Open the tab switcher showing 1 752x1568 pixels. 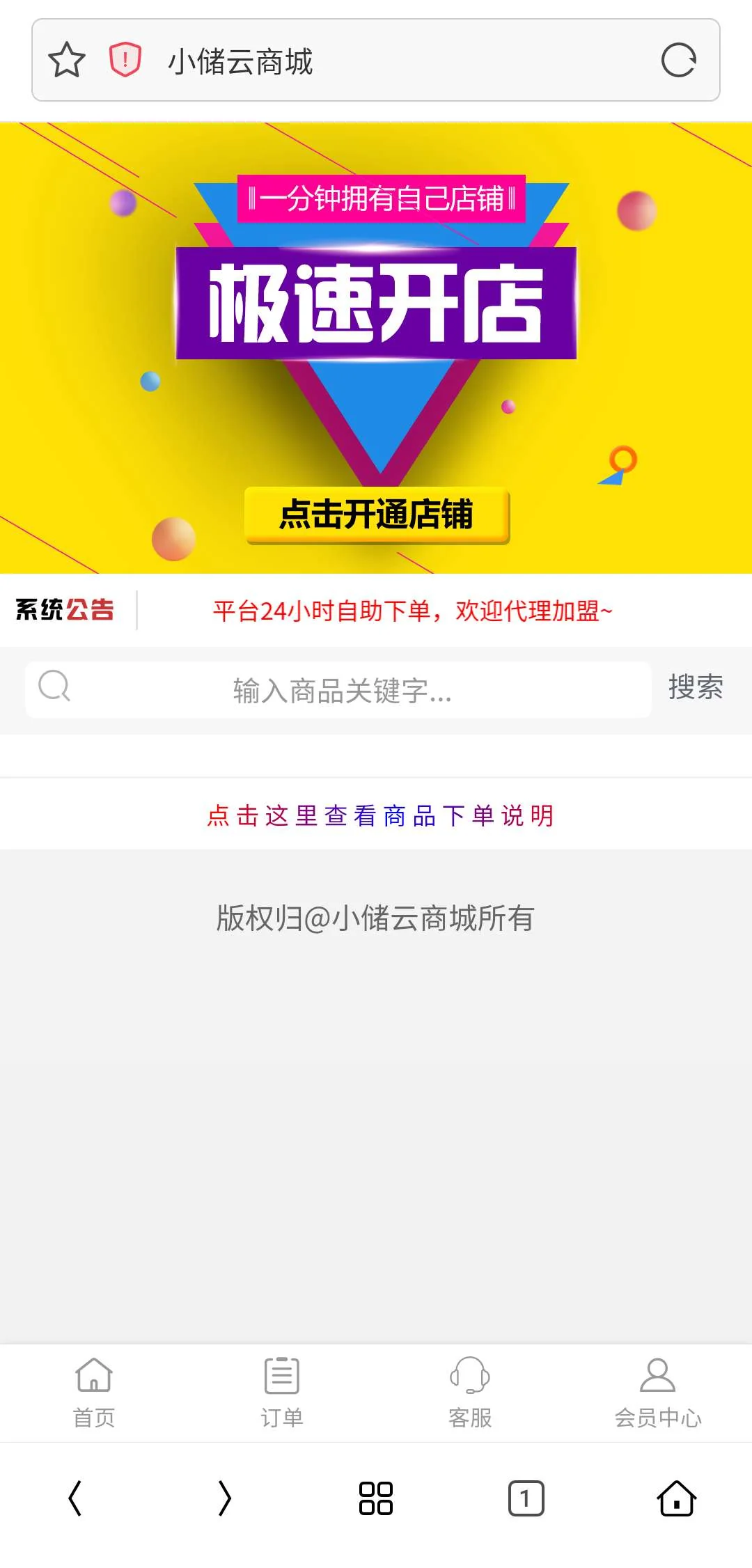[526, 1498]
